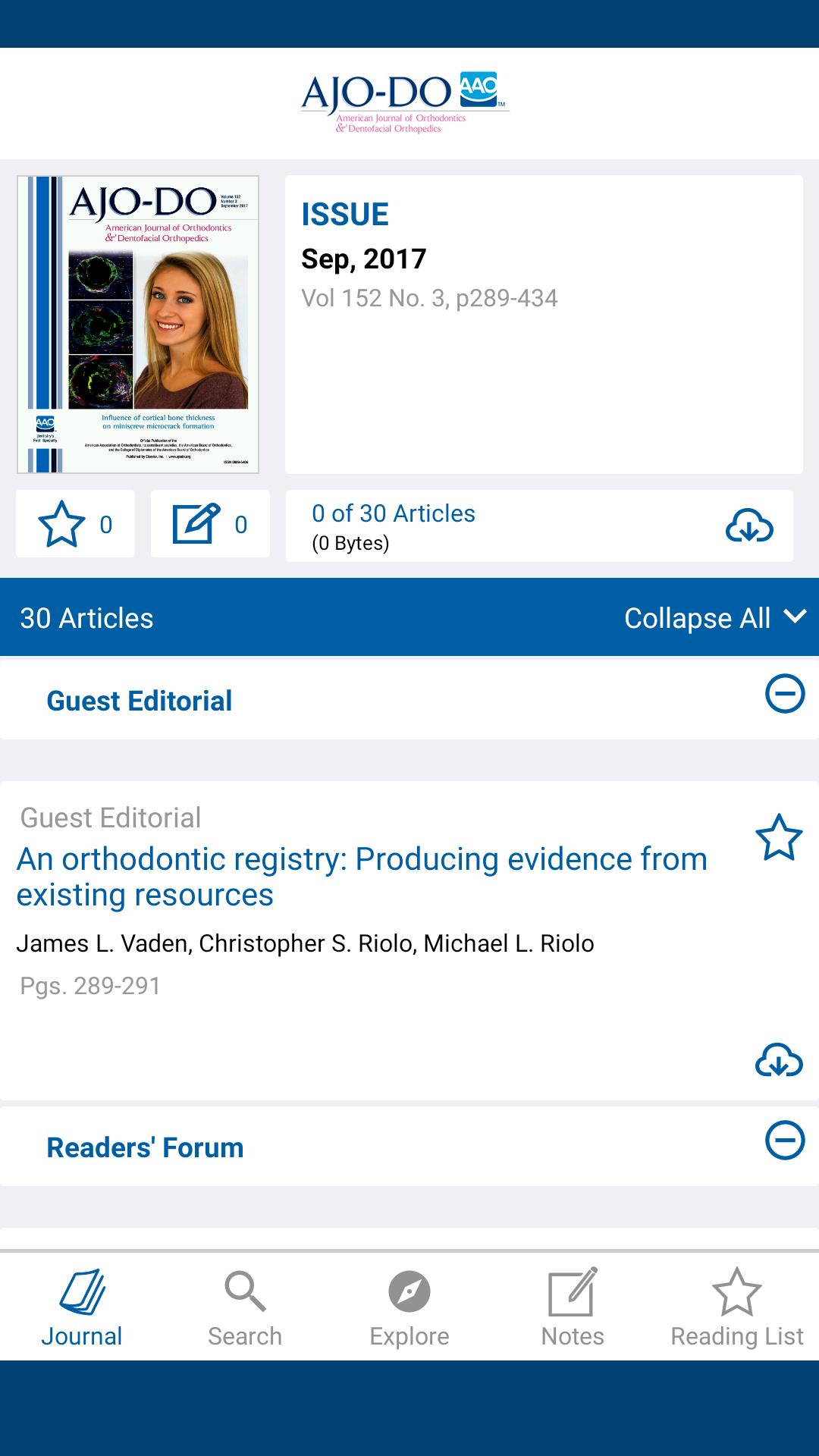The height and width of the screenshot is (1456, 819).
Task: Collapse the Guest Editorial section
Action: [785, 694]
